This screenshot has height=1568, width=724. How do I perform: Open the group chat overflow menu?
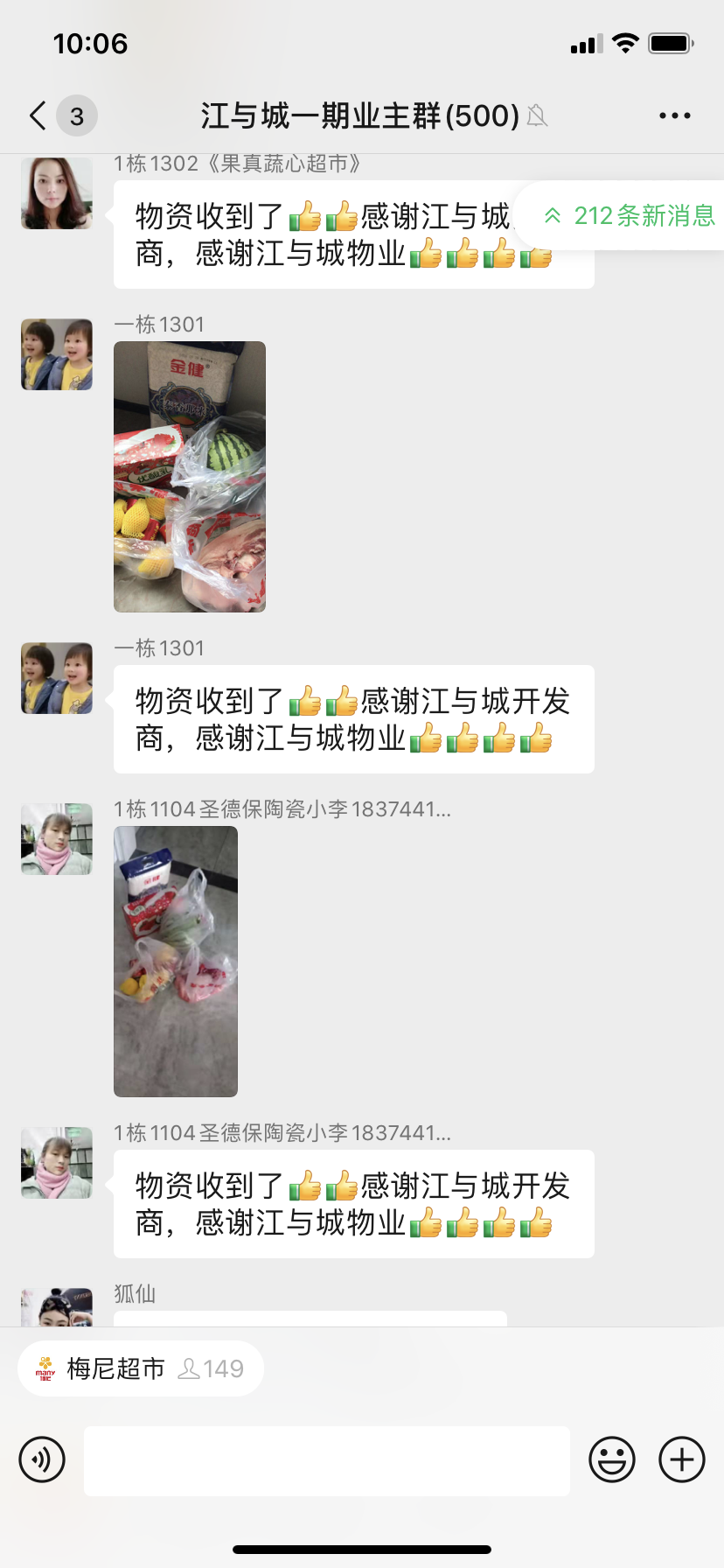click(674, 115)
